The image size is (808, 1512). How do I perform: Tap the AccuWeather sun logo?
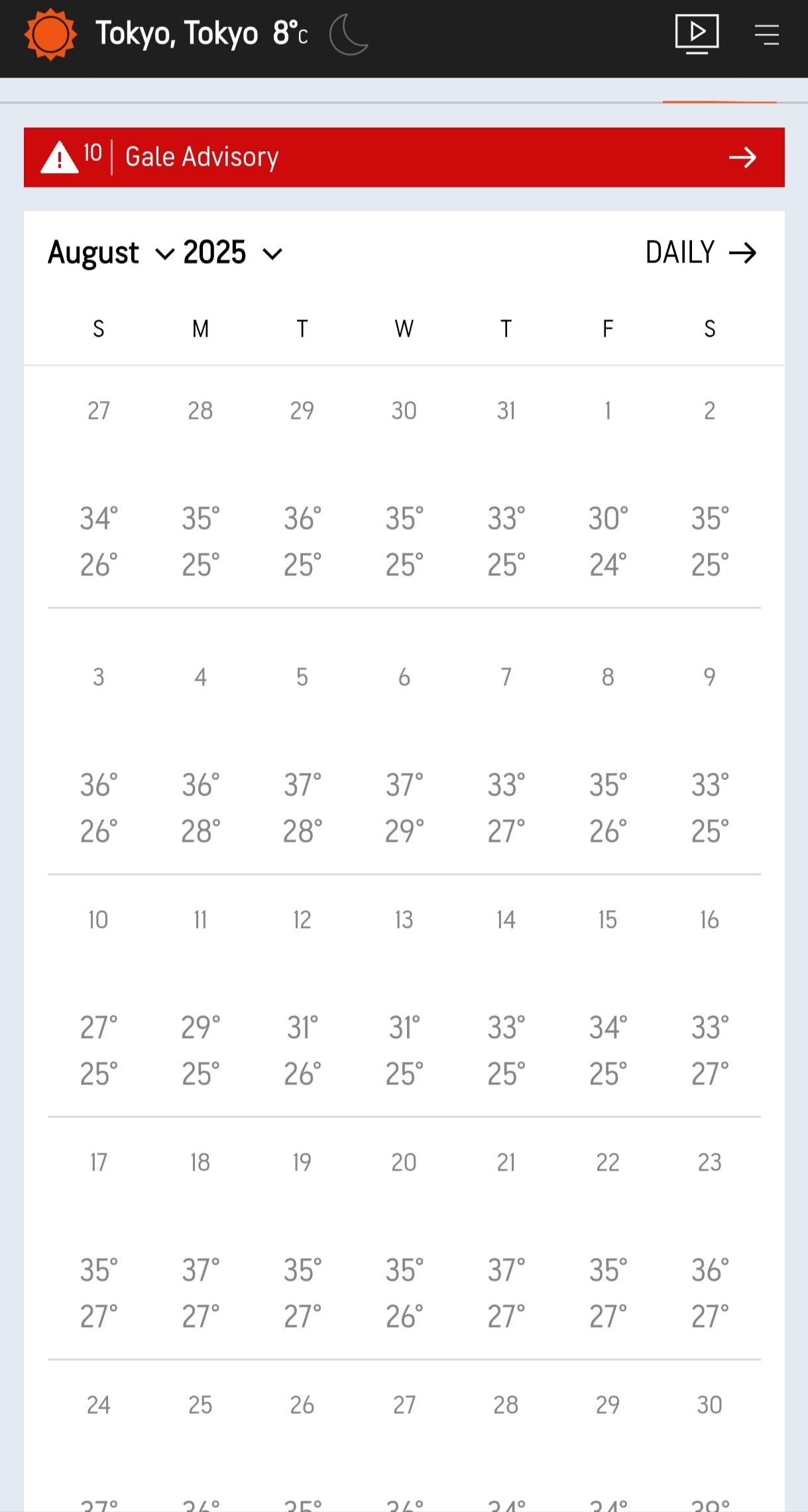point(50,34)
